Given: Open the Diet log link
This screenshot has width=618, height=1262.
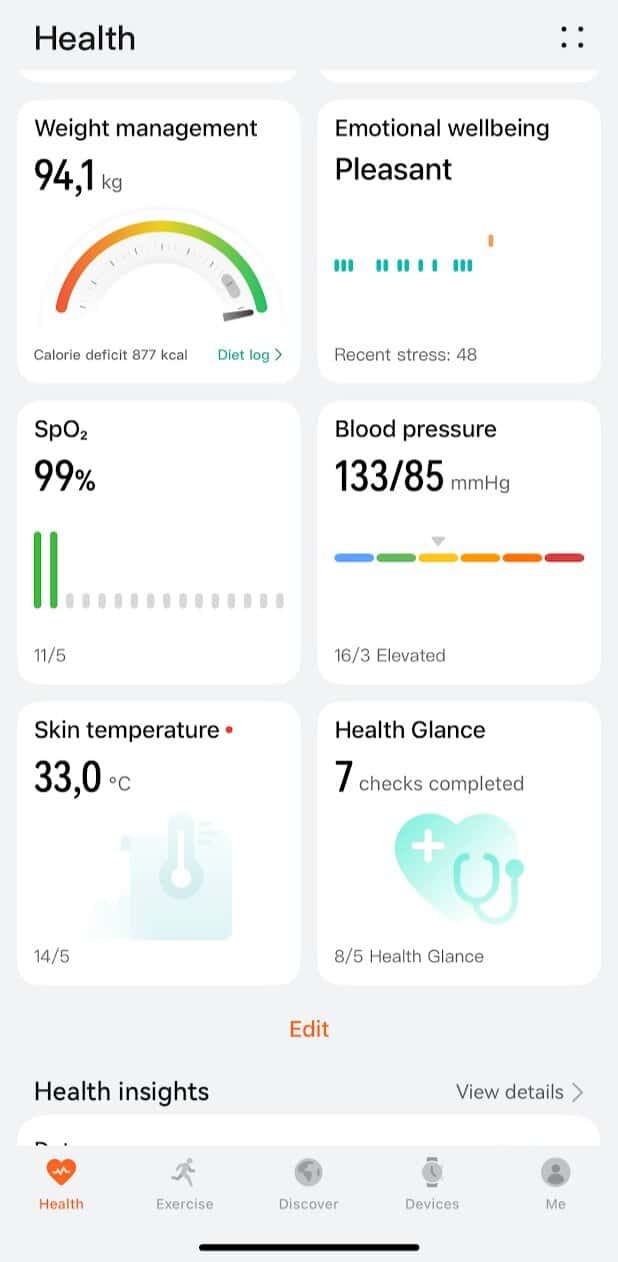Looking at the screenshot, I should click(x=250, y=354).
